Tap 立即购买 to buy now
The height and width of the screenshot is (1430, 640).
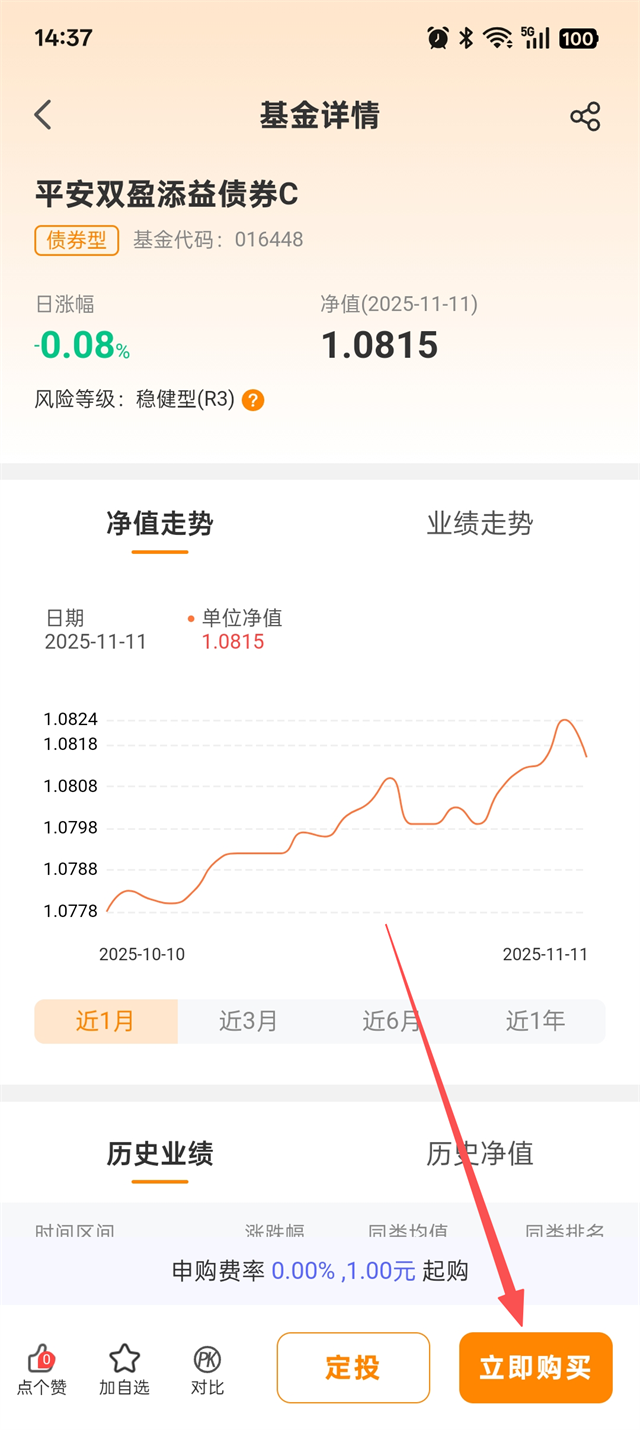tap(535, 1367)
